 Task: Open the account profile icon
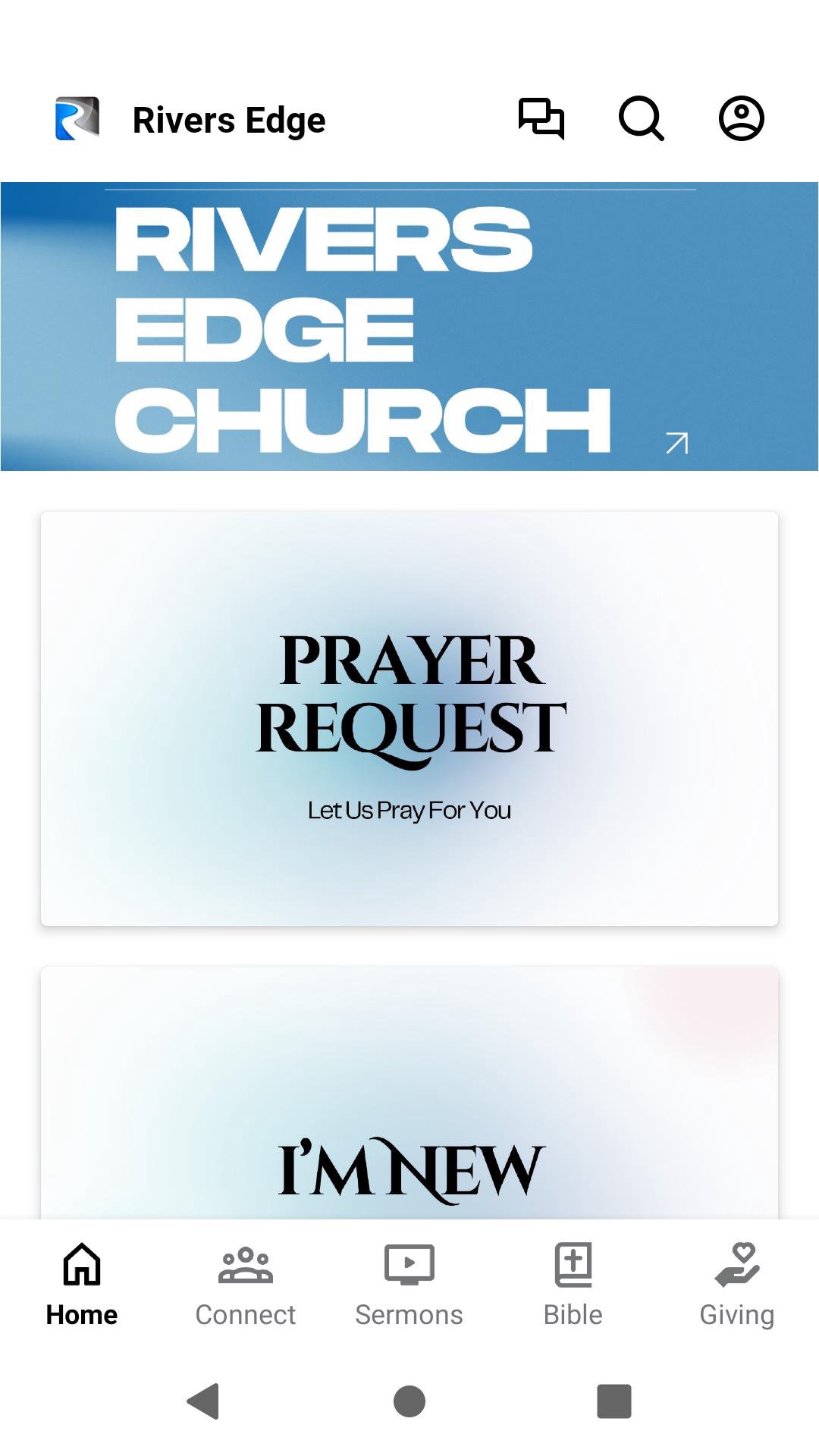pos(741,118)
